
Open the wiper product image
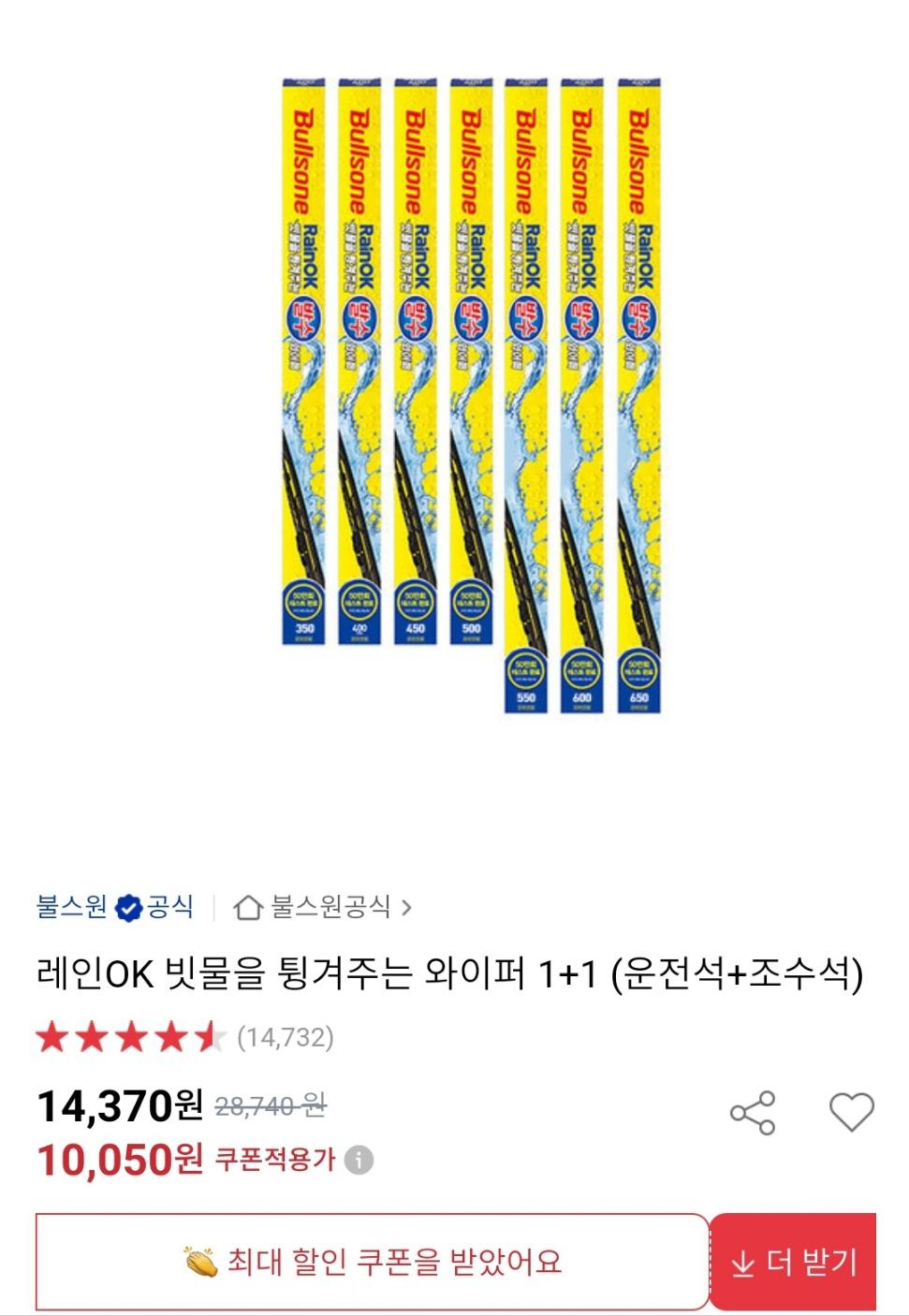coord(471,395)
